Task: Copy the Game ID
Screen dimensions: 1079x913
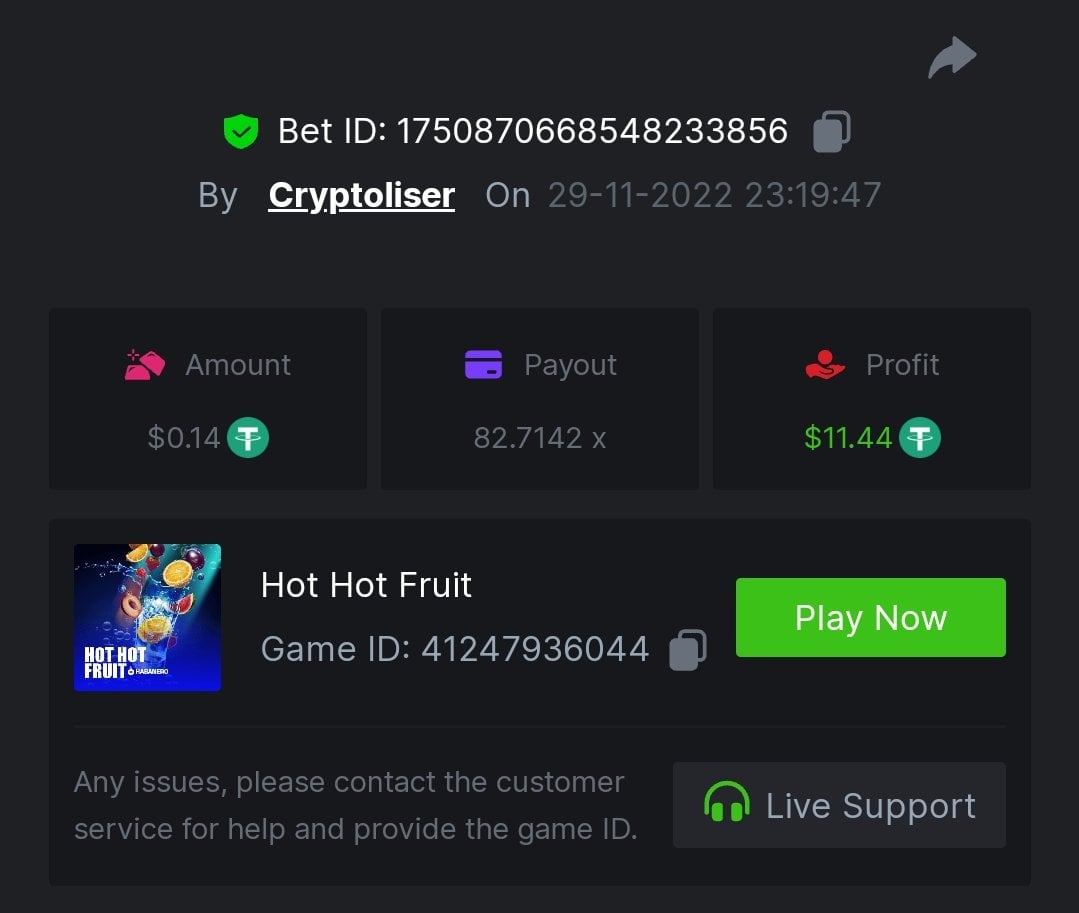Action: pos(687,649)
